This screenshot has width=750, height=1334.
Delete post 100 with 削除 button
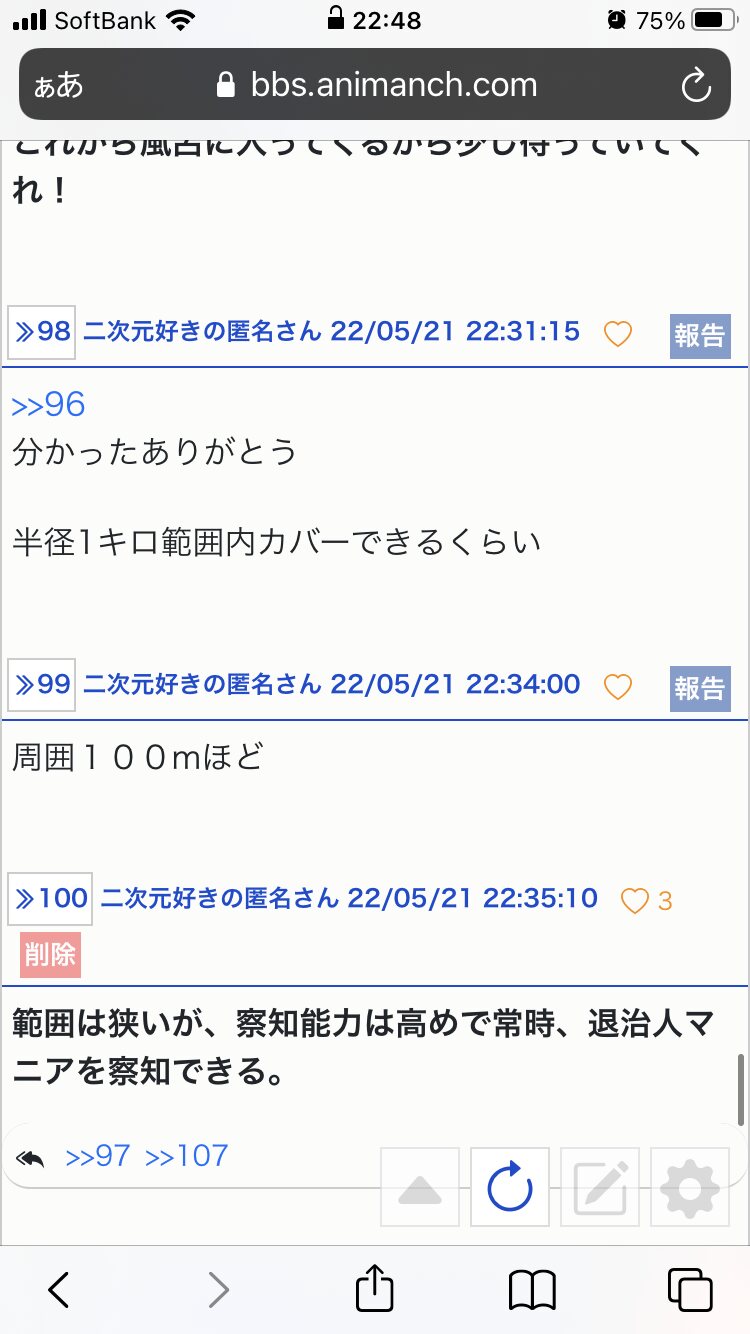pos(50,955)
